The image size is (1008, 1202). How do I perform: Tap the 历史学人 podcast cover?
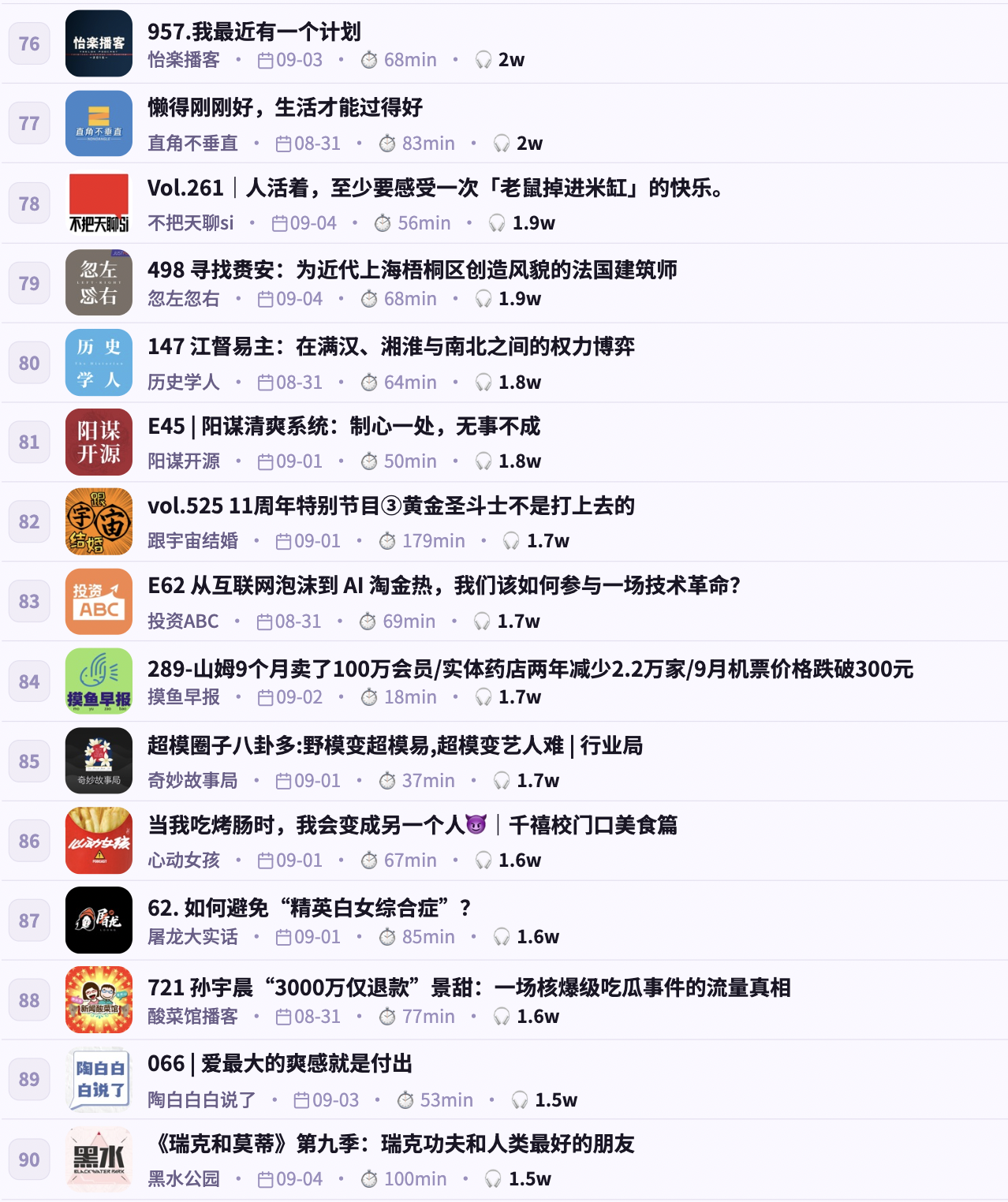tap(99, 362)
